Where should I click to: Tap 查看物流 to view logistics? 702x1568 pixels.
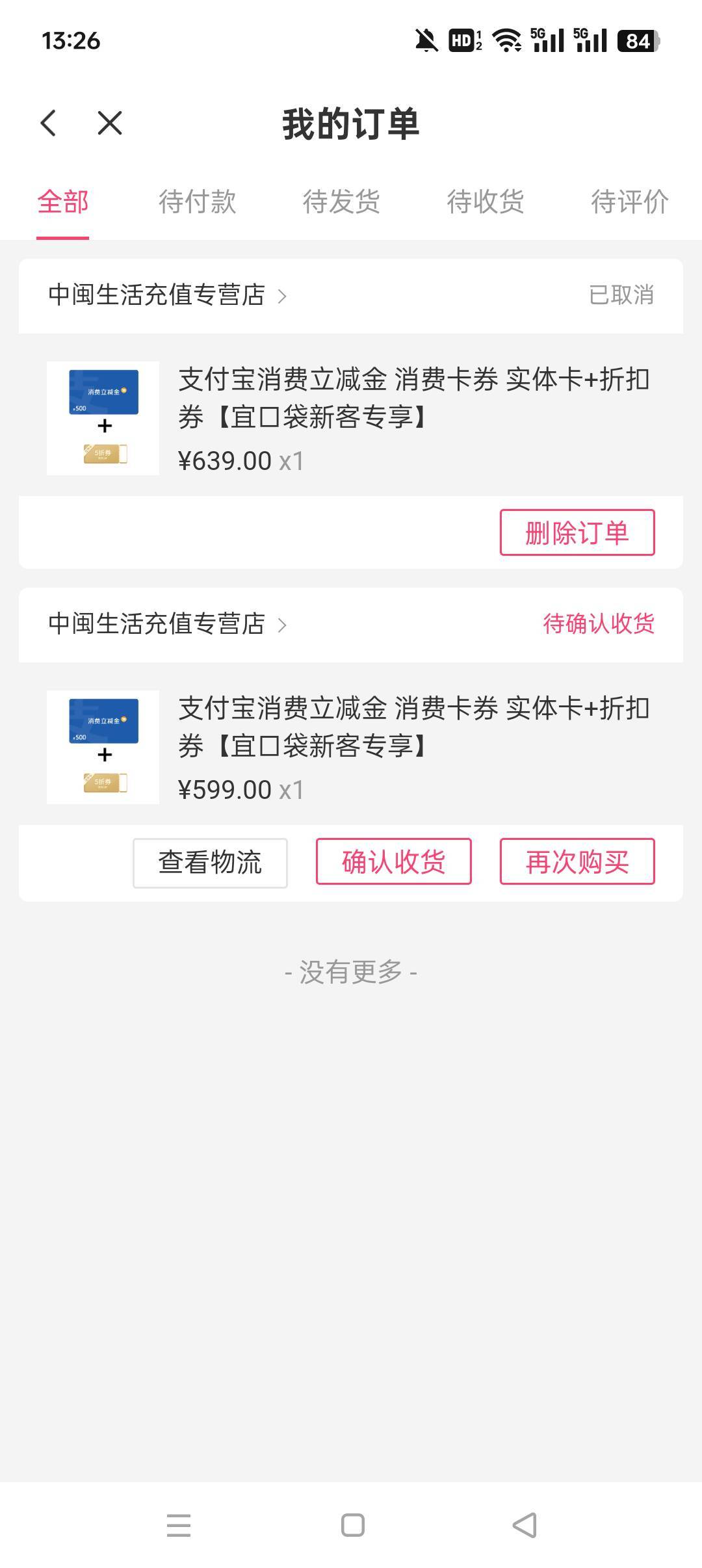[x=210, y=863]
